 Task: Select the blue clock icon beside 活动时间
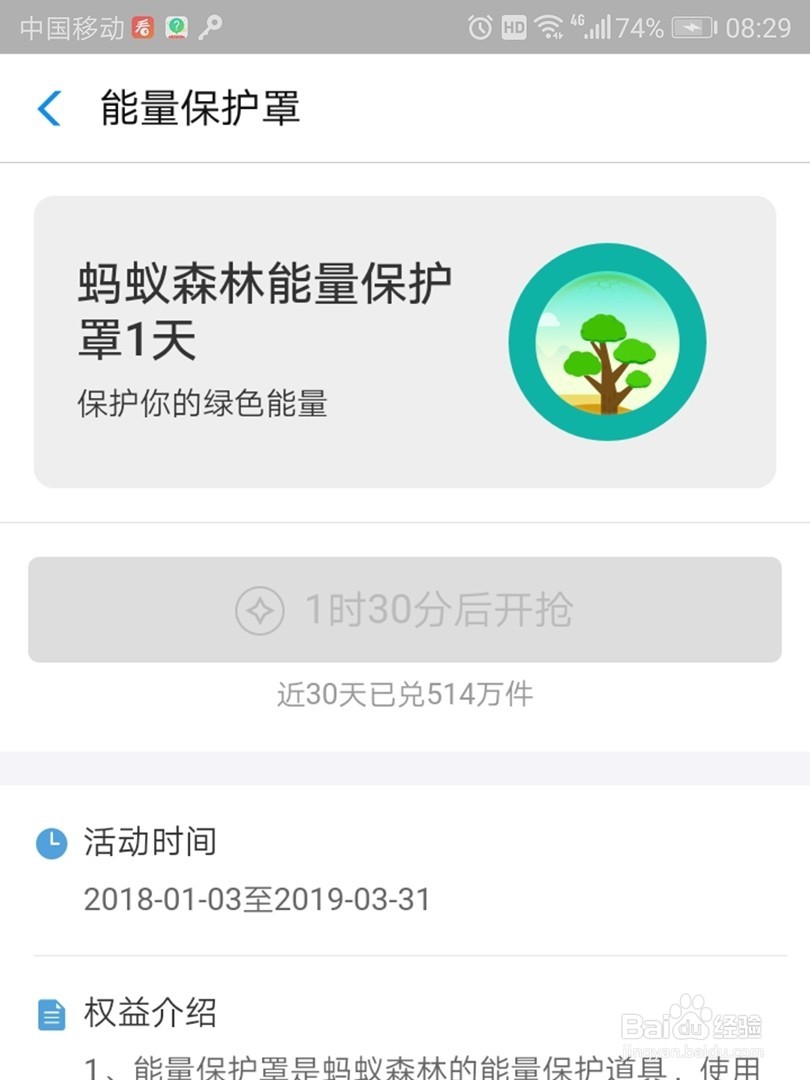click(53, 843)
